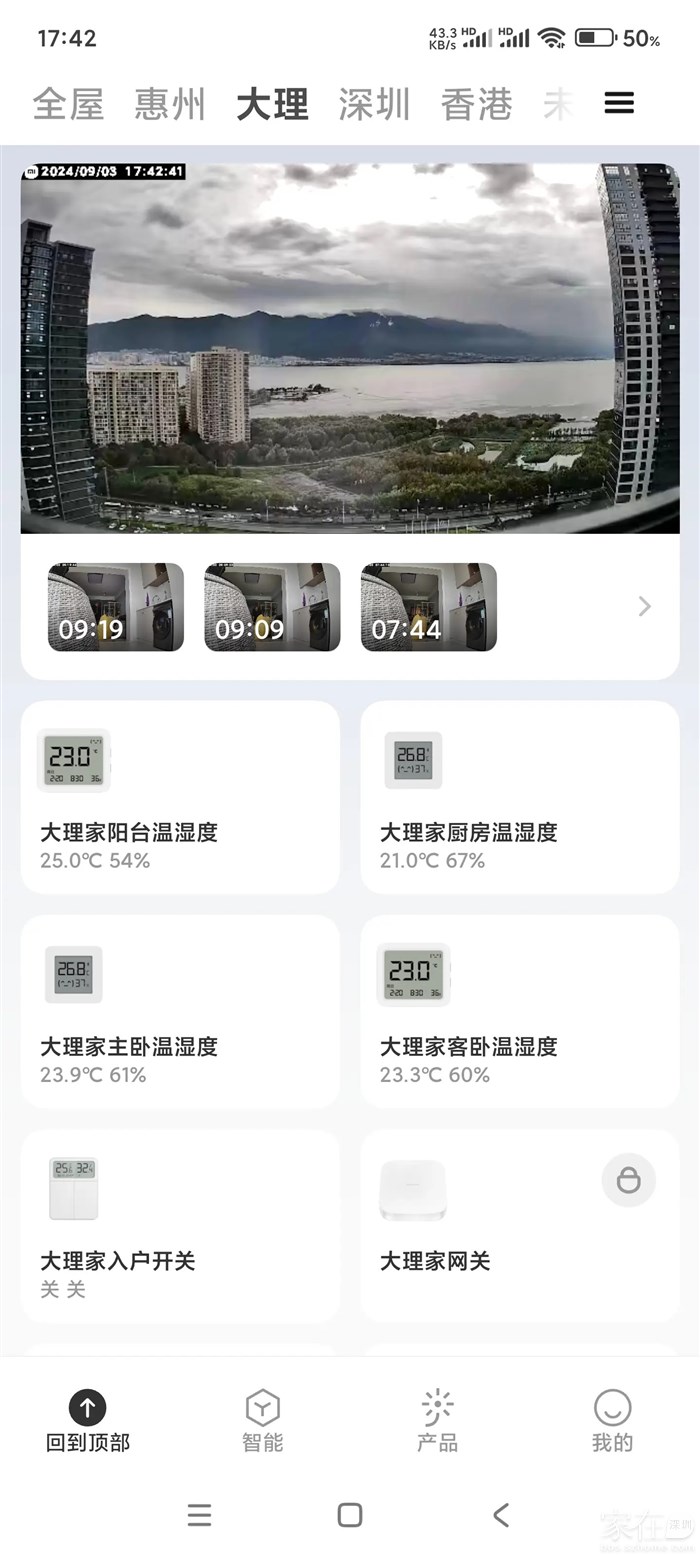Go to the 产品 tab
The width and height of the screenshot is (700, 1555).
point(437,1420)
